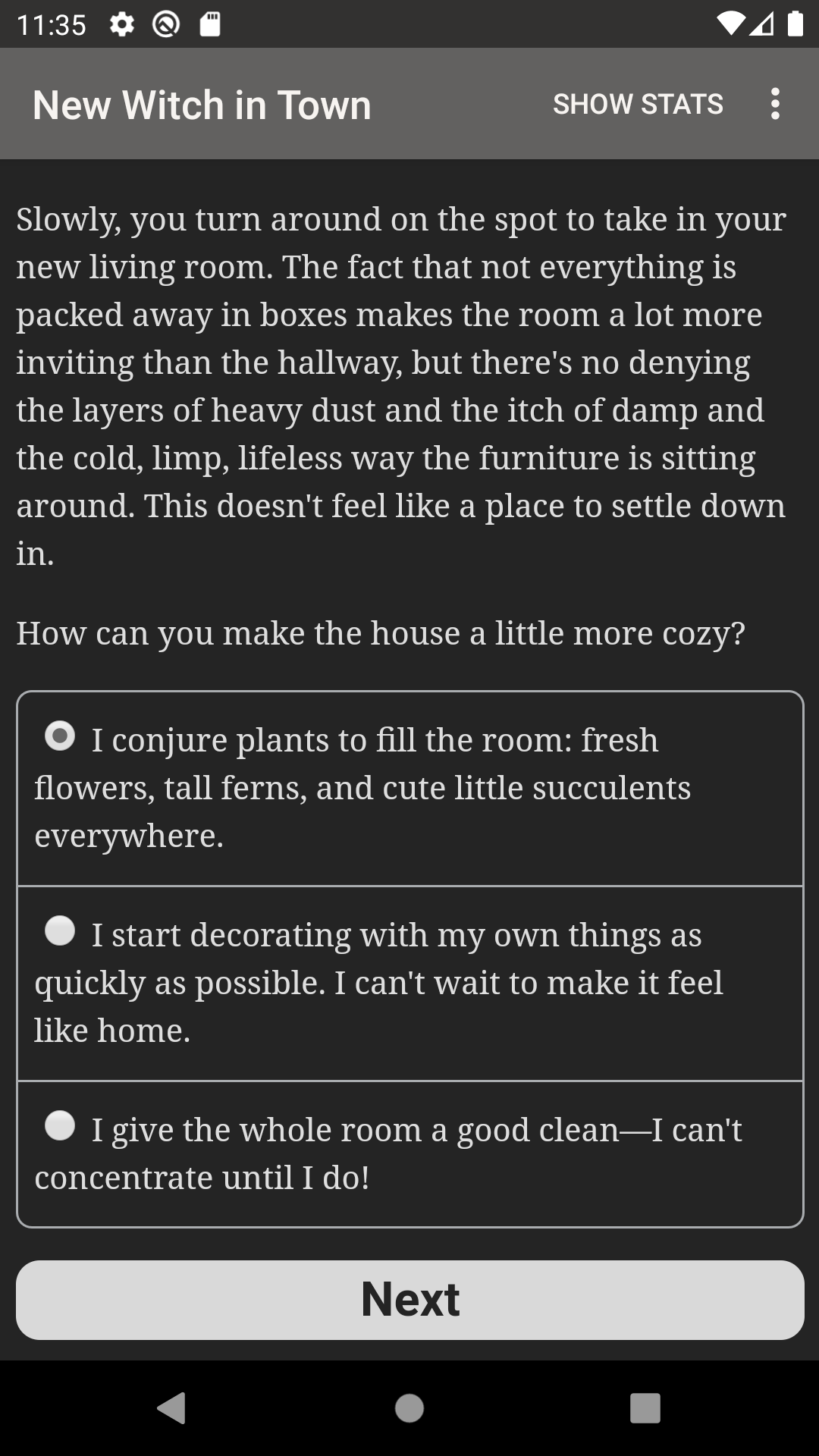
Task: Open the three-dot overflow menu
Action: click(774, 104)
